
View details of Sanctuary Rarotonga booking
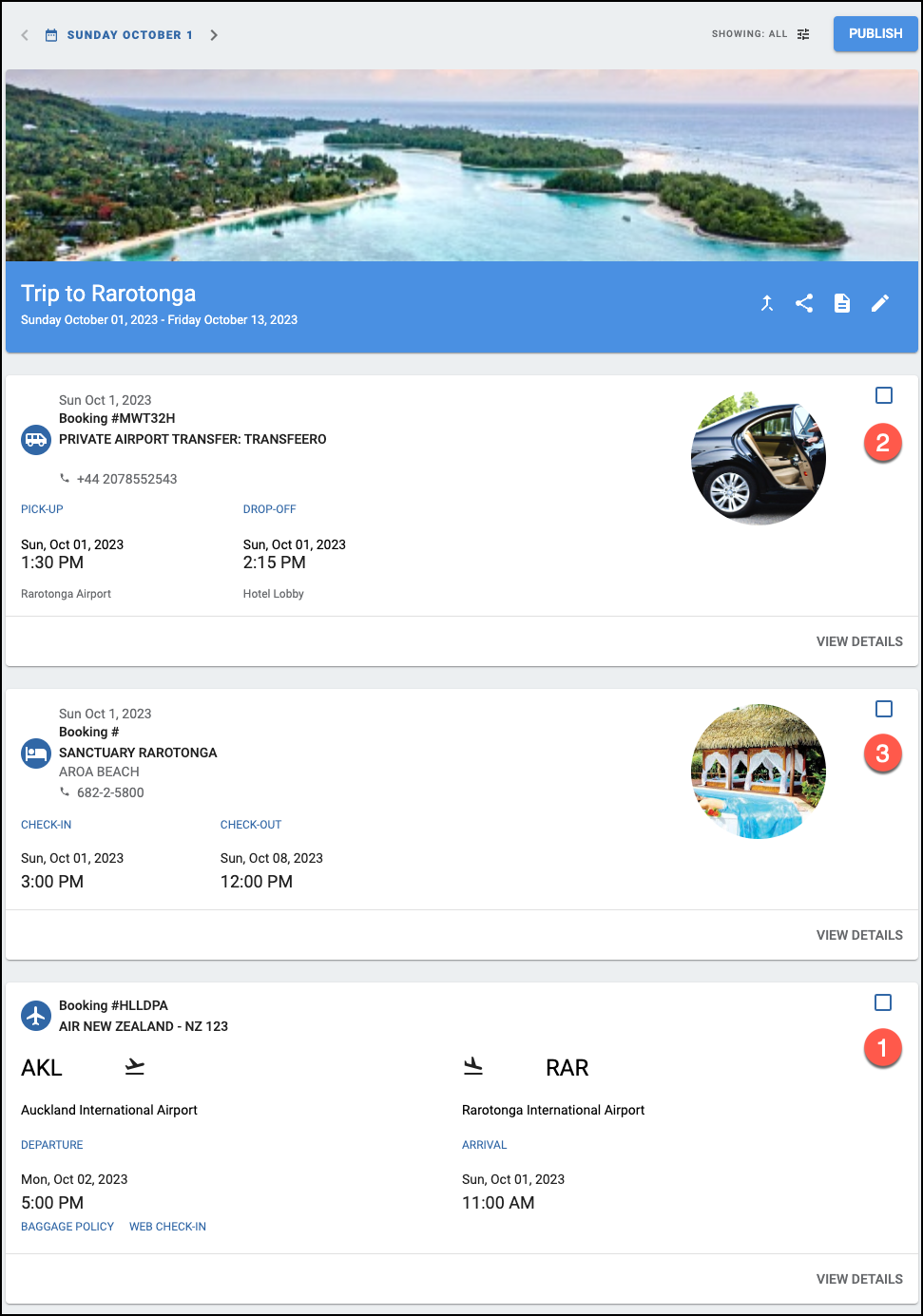[x=858, y=935]
